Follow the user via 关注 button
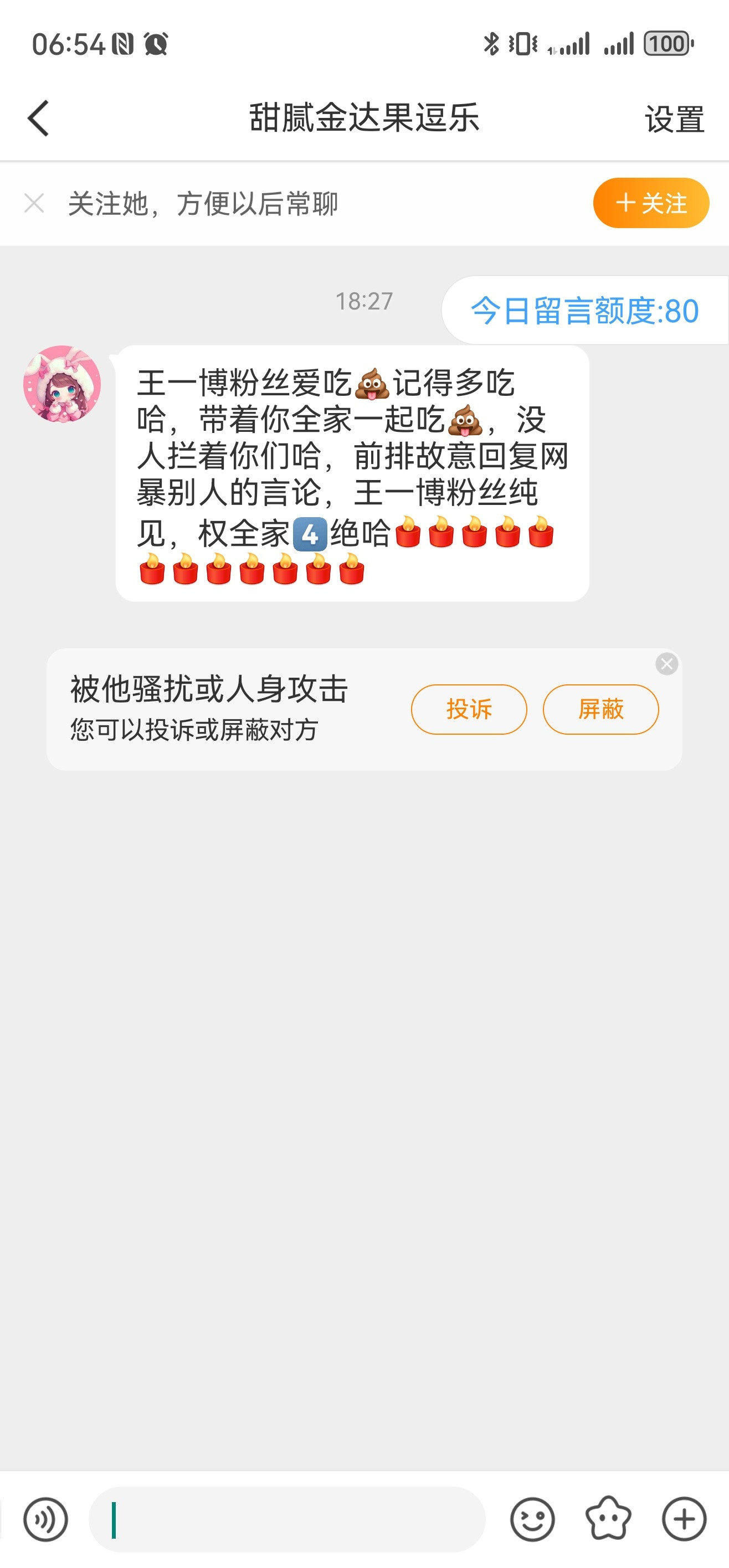The image size is (729, 1568). [x=650, y=203]
